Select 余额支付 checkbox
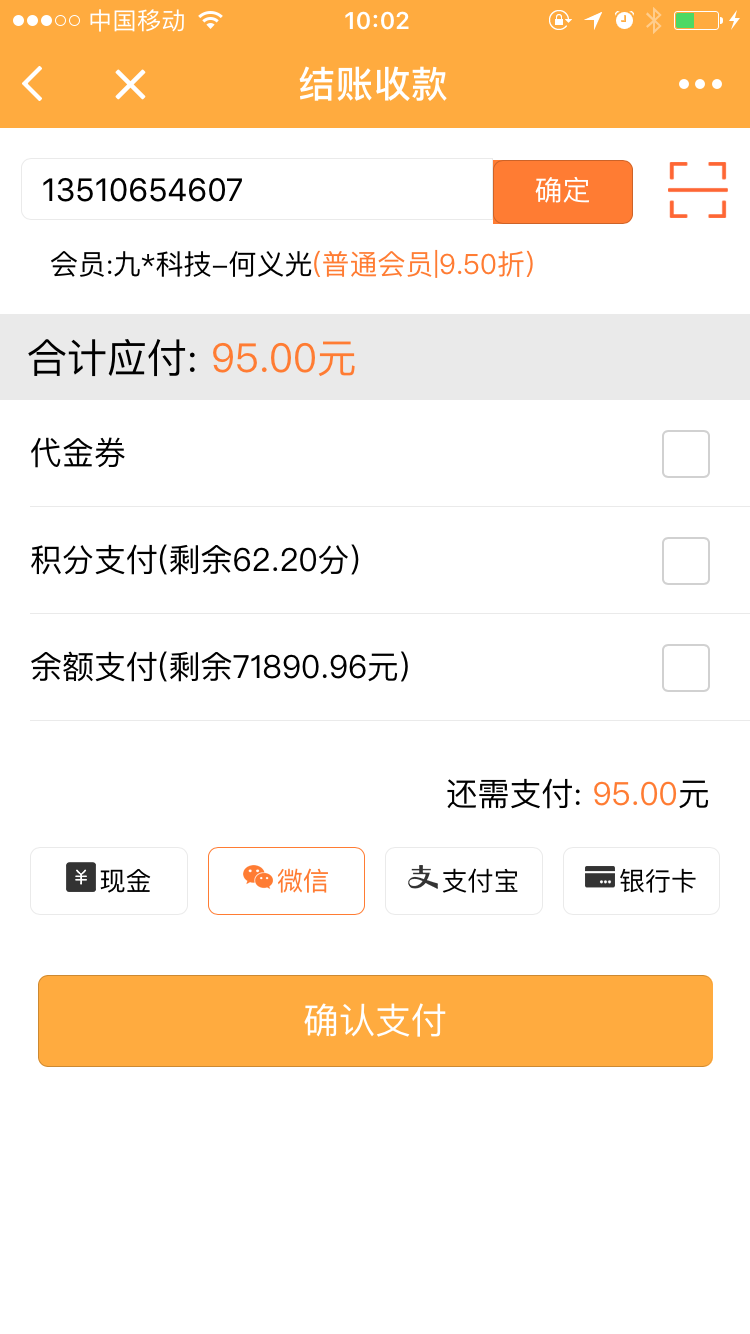750x1334 pixels. click(x=686, y=668)
